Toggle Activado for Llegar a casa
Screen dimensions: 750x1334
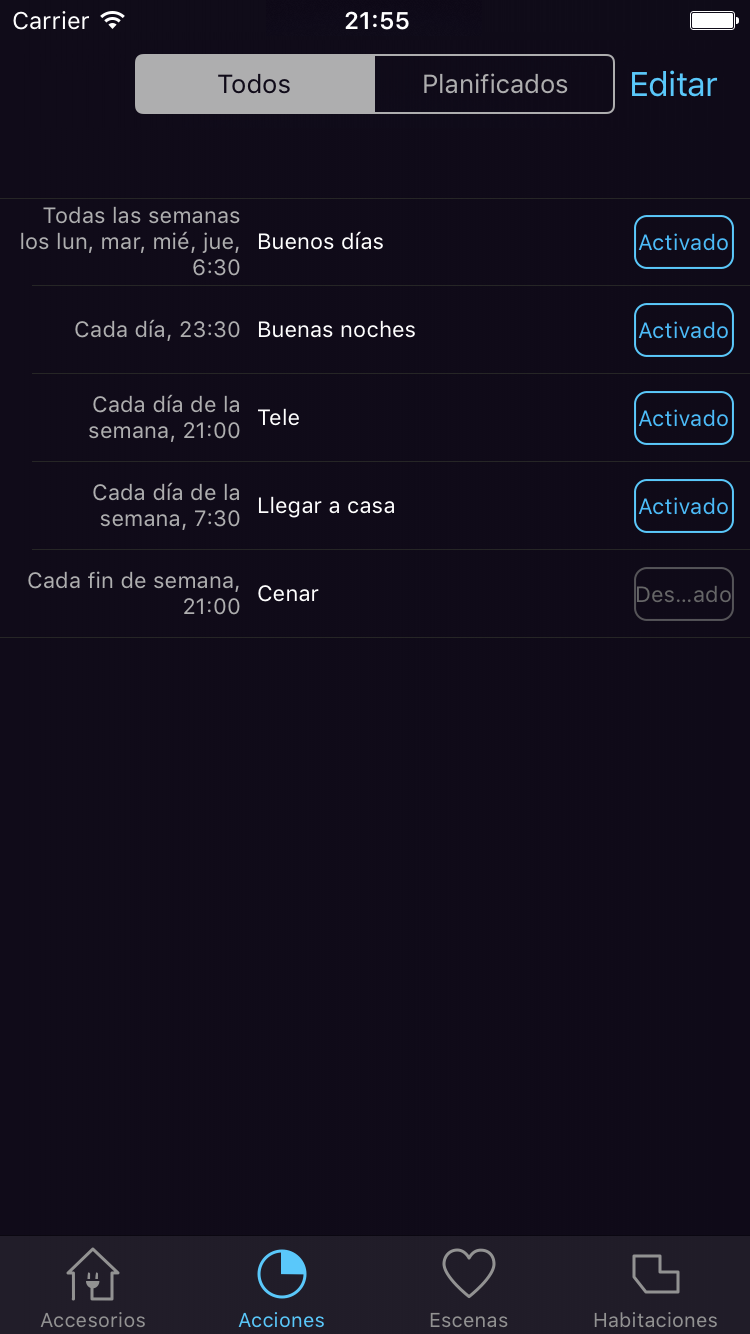(684, 506)
